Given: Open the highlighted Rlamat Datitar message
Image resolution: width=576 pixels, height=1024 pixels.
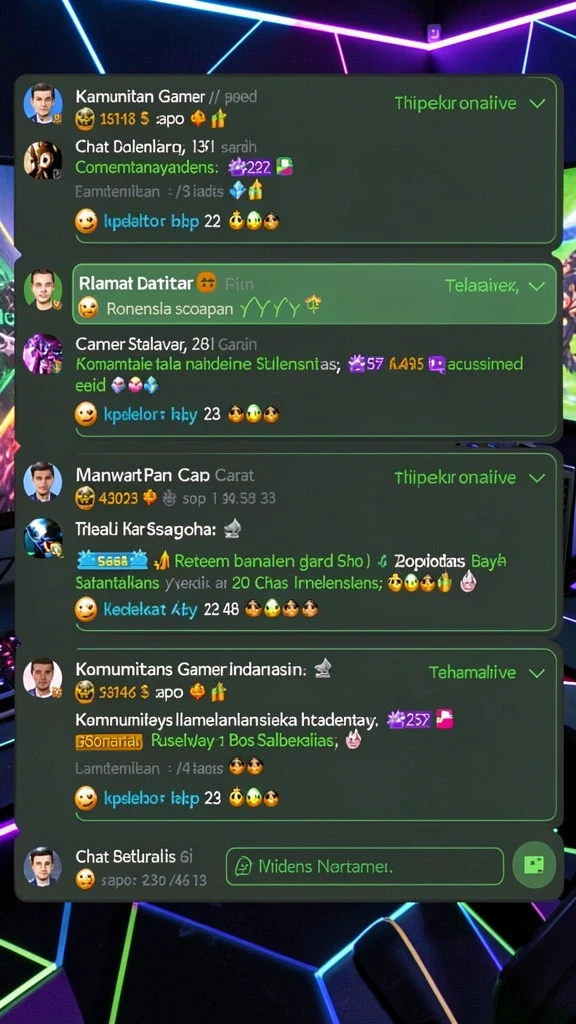Looking at the screenshot, I should click(x=314, y=294).
